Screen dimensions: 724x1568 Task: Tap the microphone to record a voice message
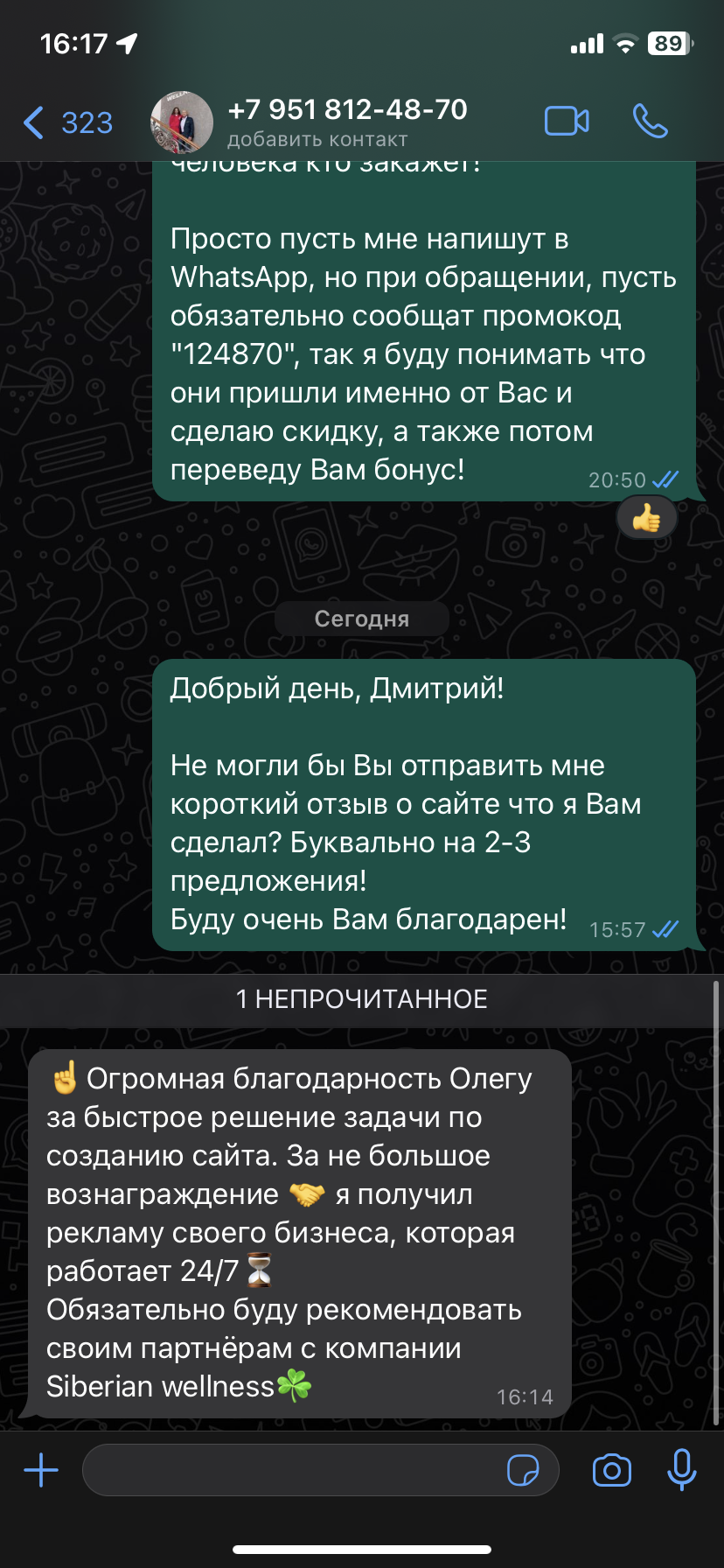[681, 1470]
